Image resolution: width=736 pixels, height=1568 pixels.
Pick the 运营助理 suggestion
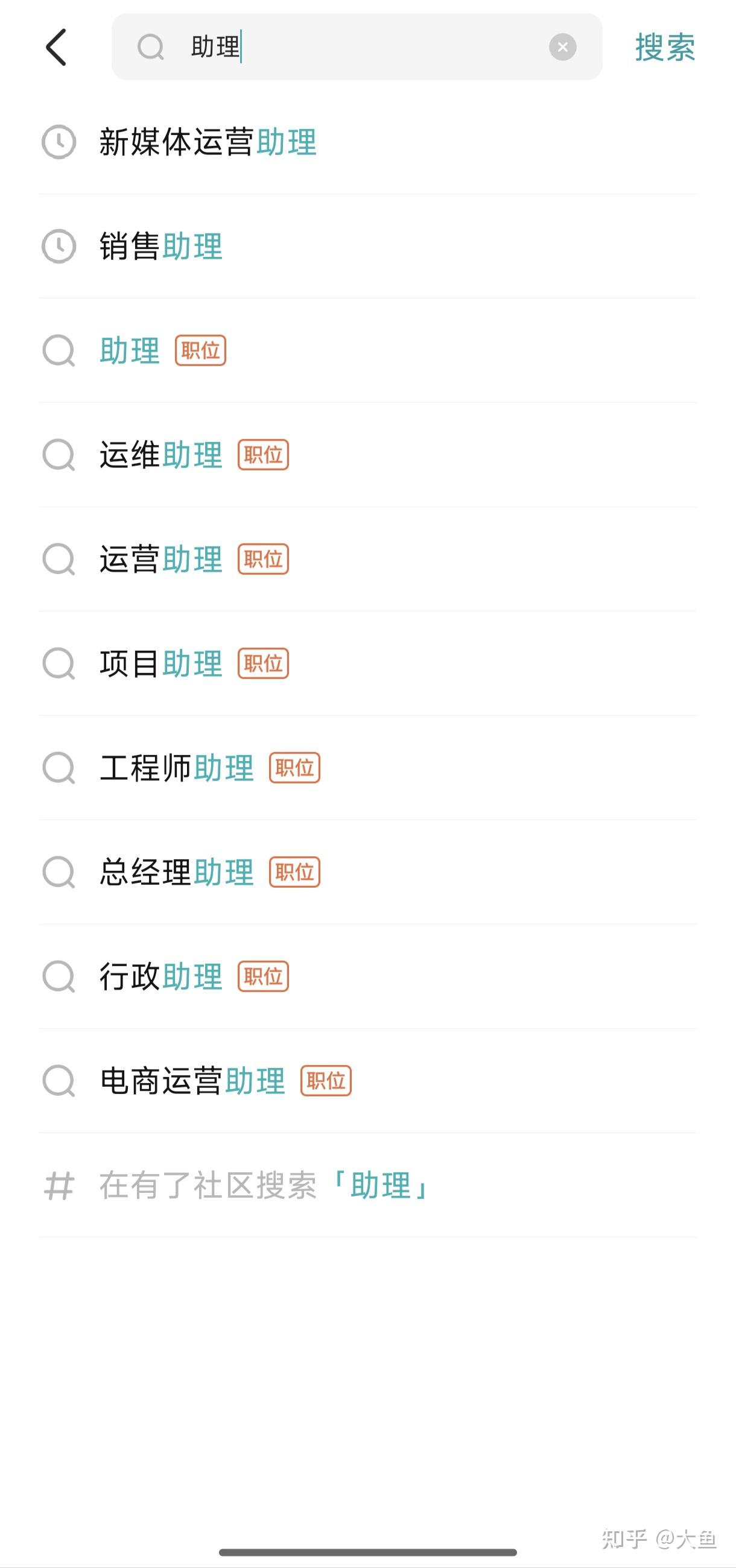(161, 560)
